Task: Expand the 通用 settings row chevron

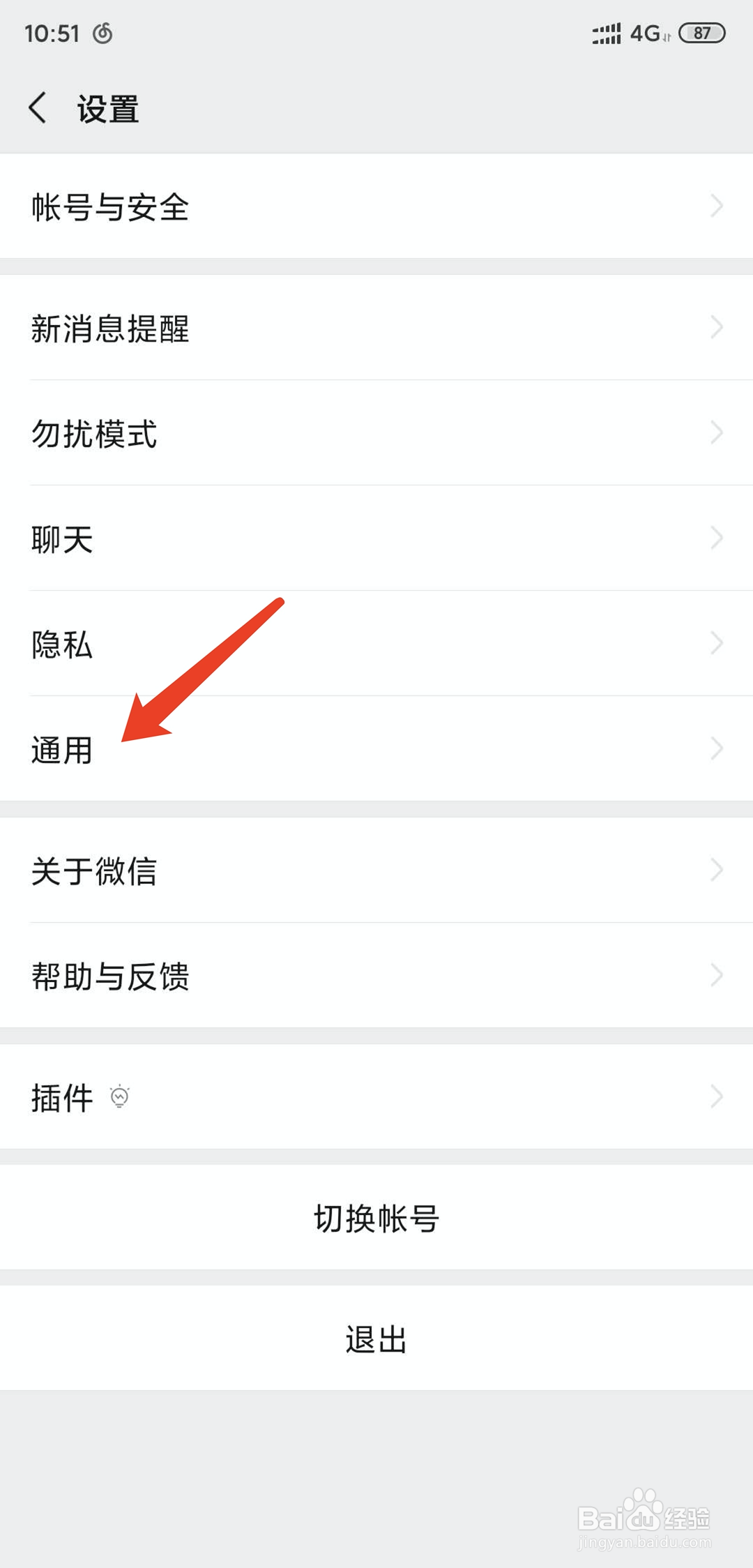Action: [718, 748]
